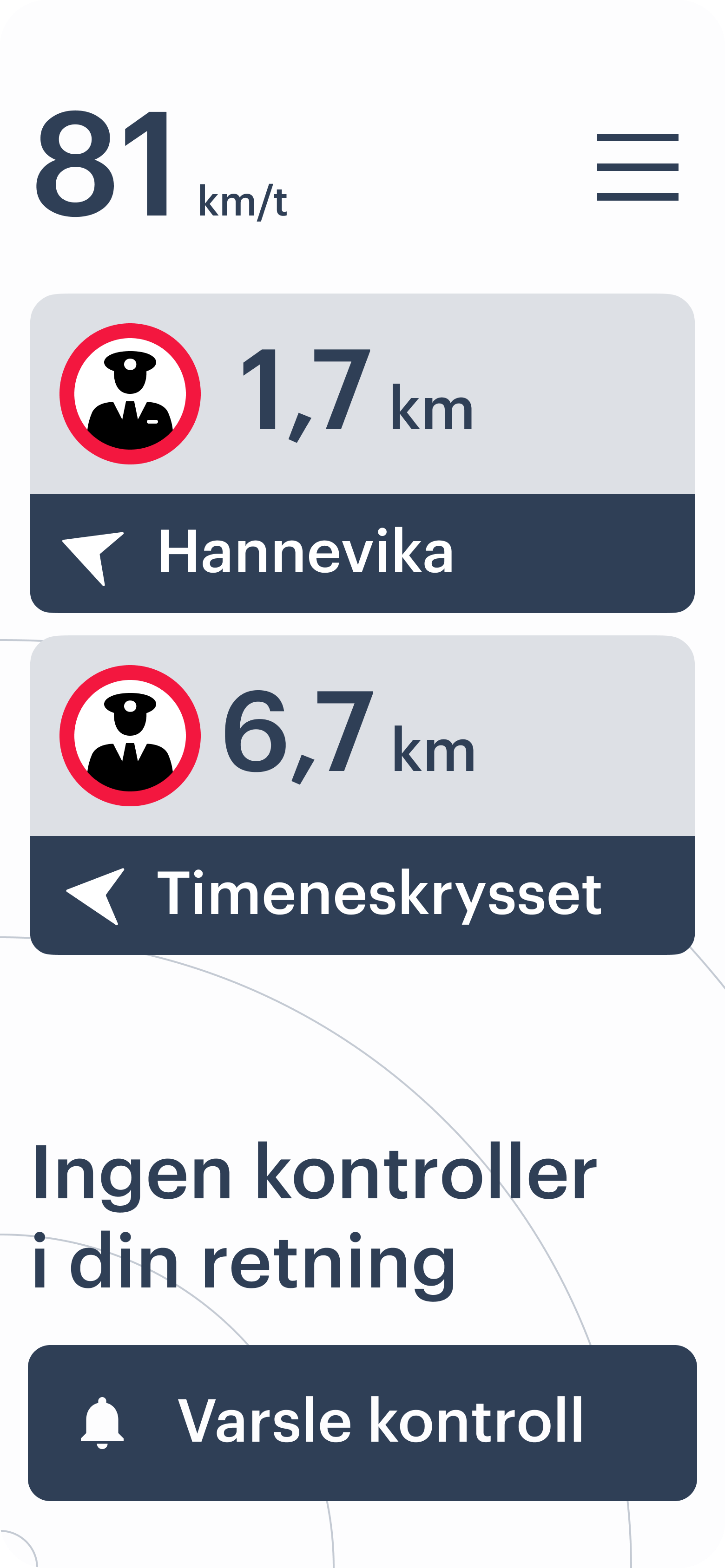Open the Timeneskrysset control card

[362, 794]
